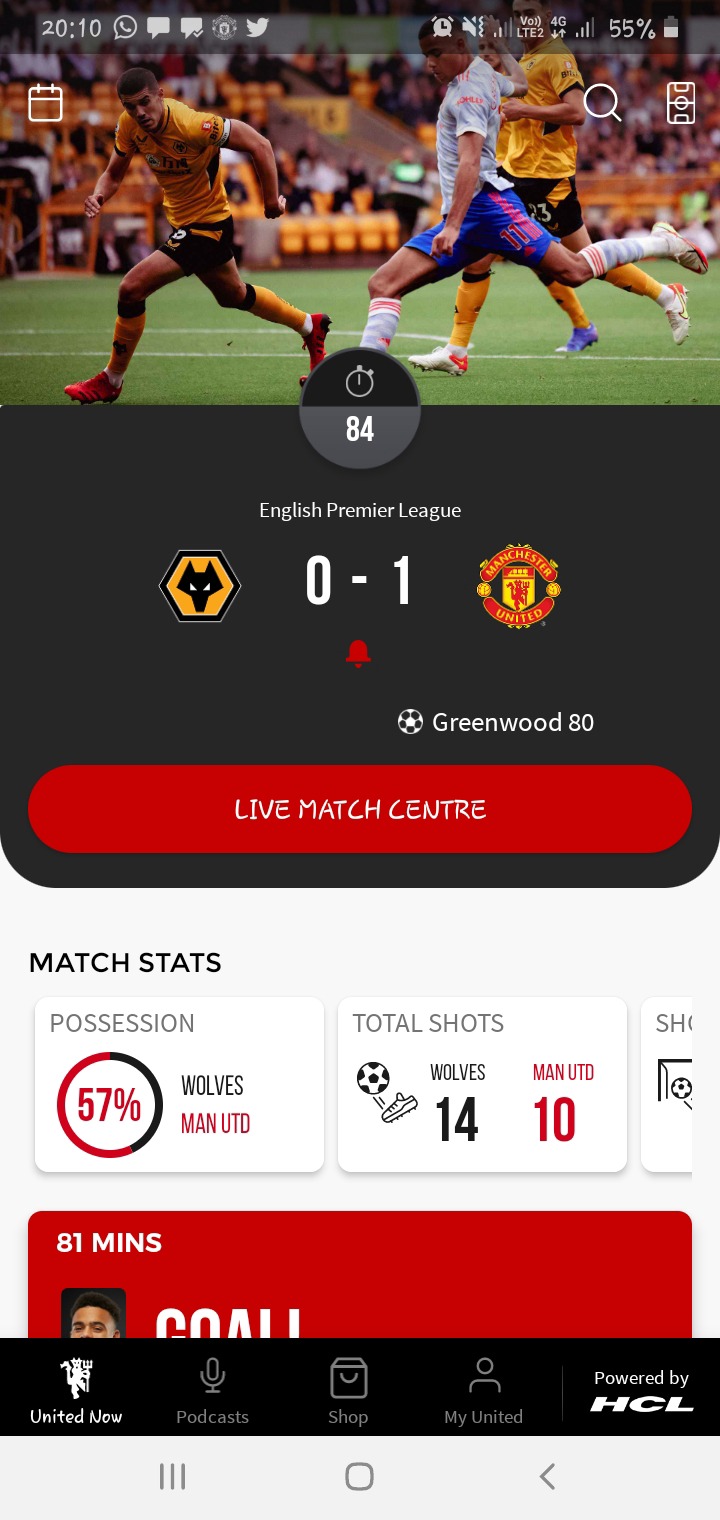Screen dimensions: 720x1520
Task: Open the search icon
Action: coord(602,103)
